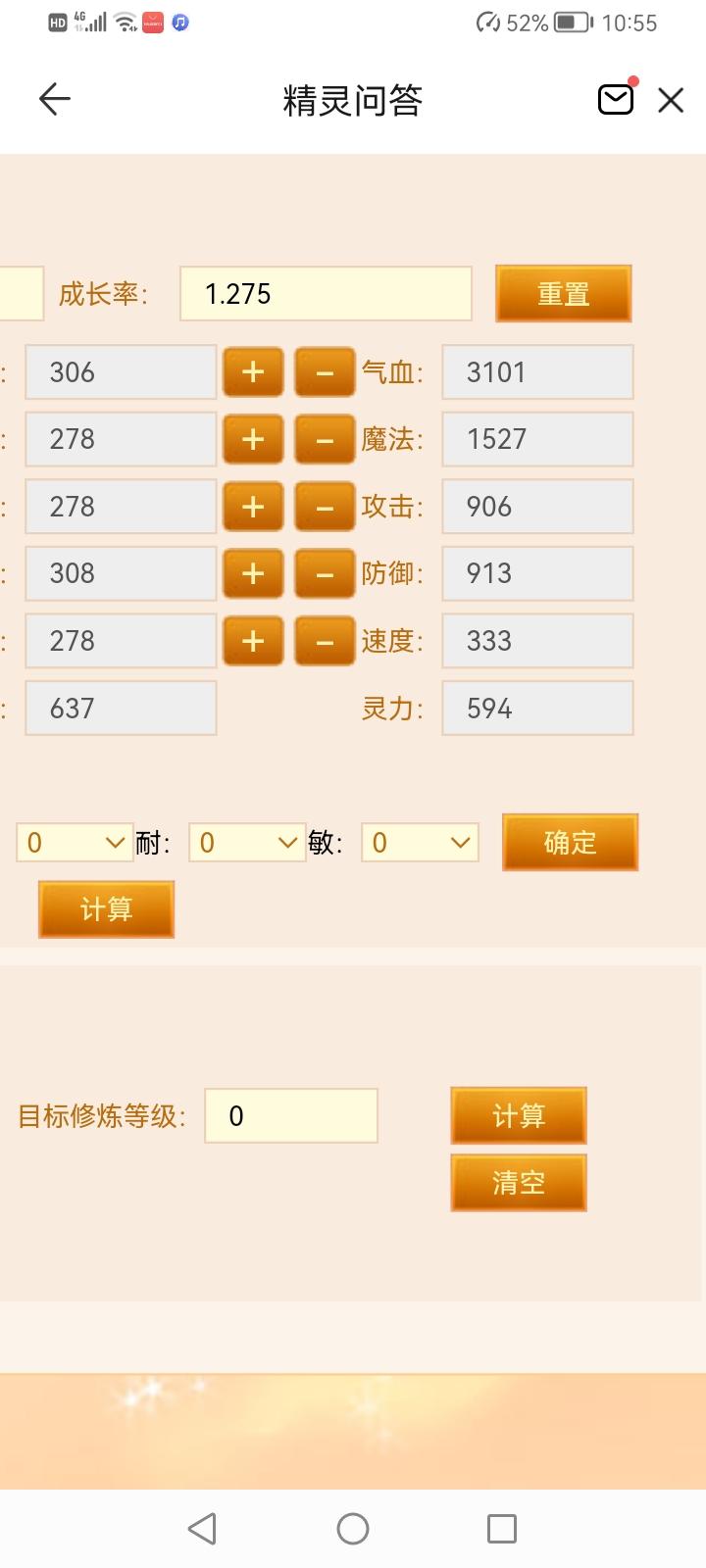Tap the 重置 reset button

tap(563, 294)
